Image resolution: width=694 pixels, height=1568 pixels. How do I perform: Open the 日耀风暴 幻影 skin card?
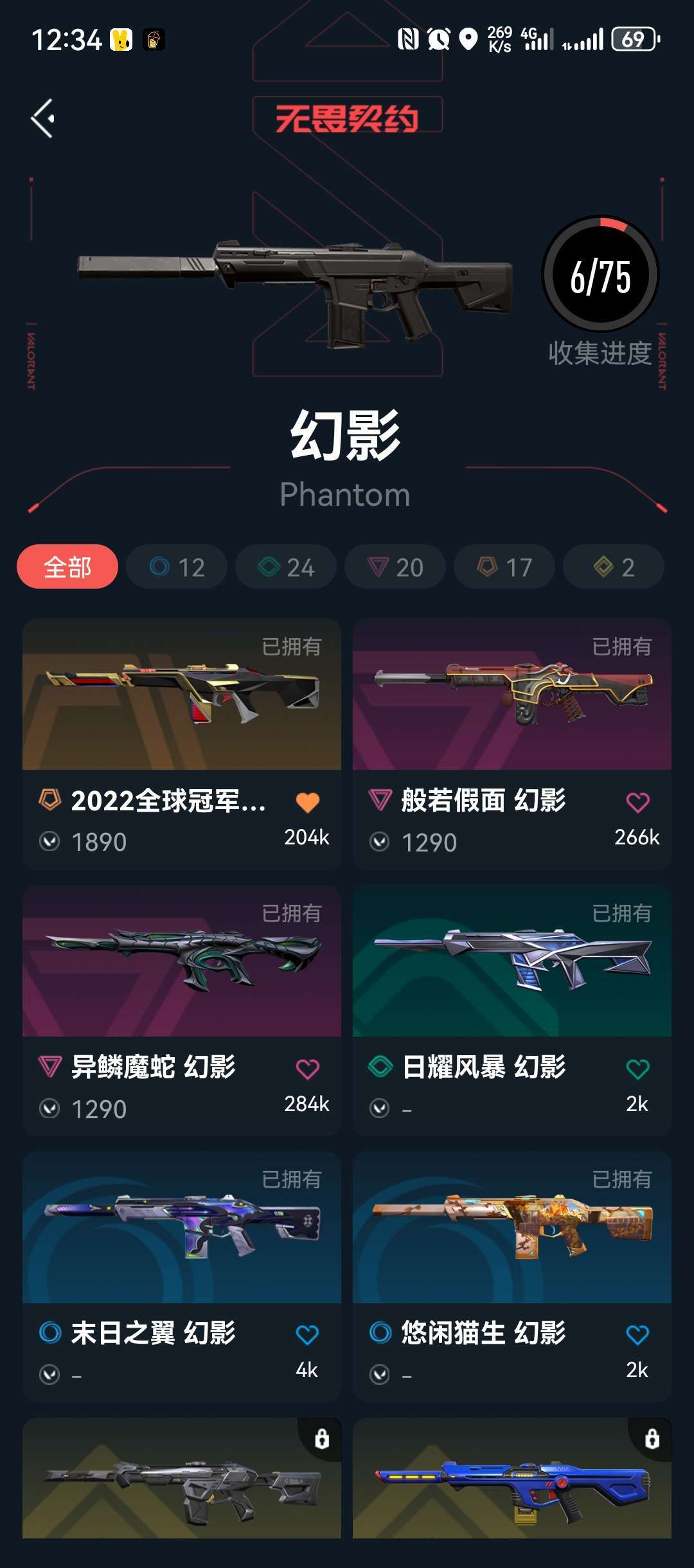coord(512,1011)
